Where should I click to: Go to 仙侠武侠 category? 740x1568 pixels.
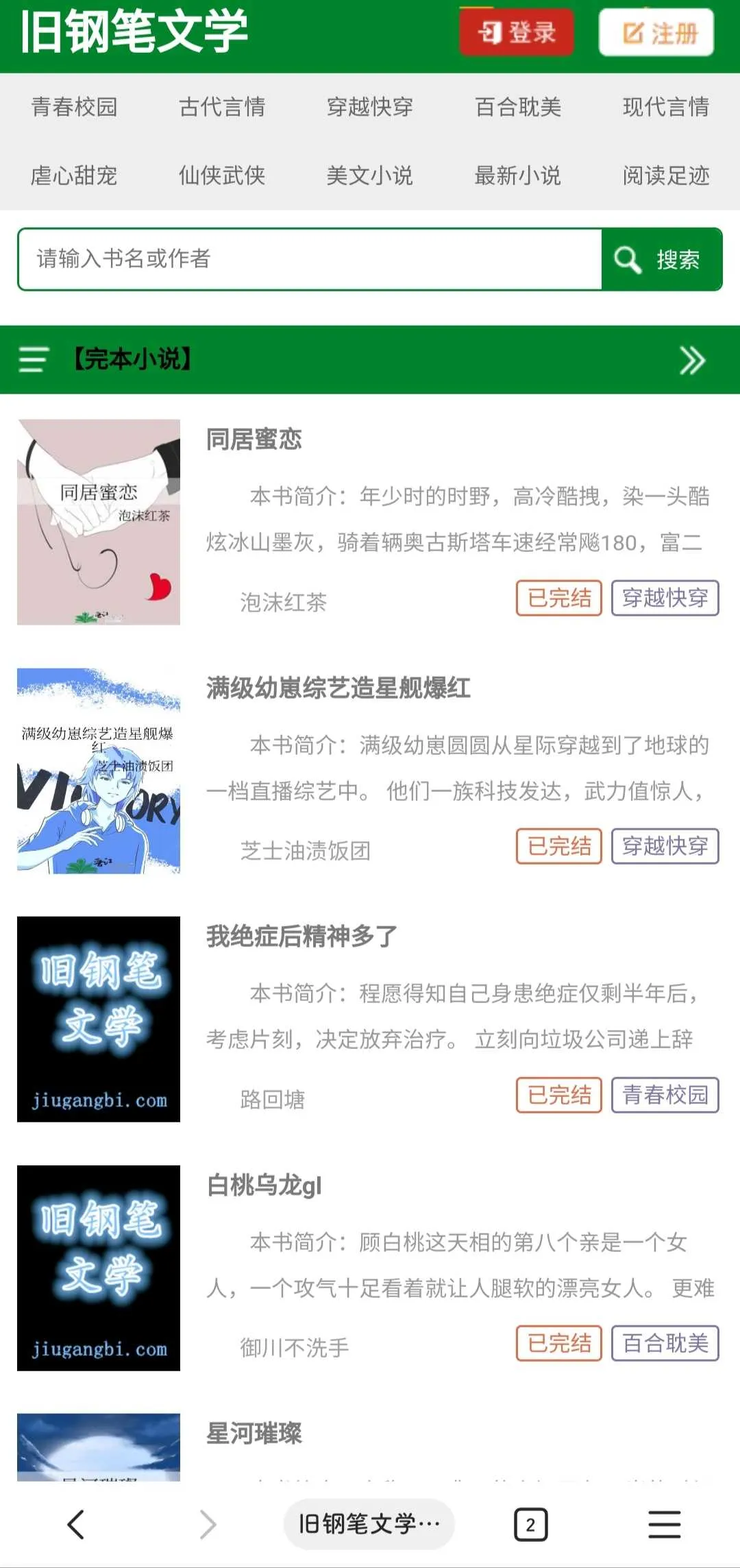(222, 176)
